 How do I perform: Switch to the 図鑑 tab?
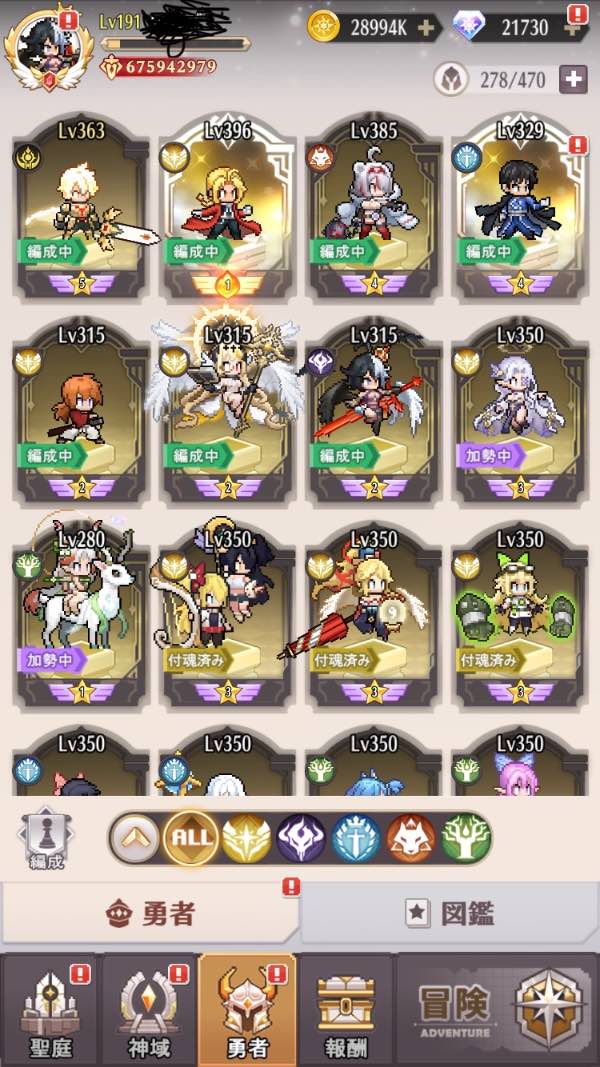coord(450,912)
